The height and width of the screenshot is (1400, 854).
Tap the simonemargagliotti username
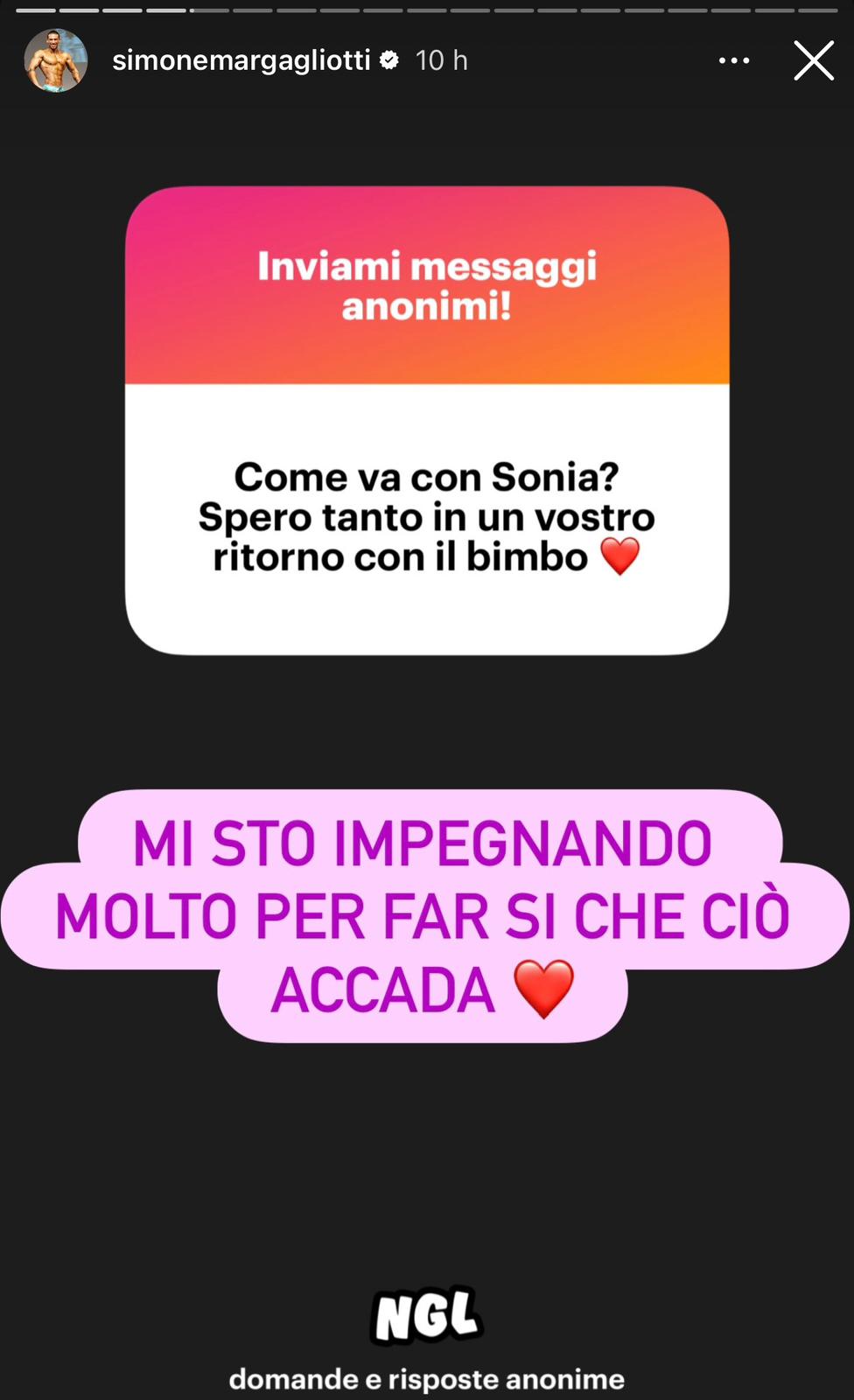(x=241, y=60)
